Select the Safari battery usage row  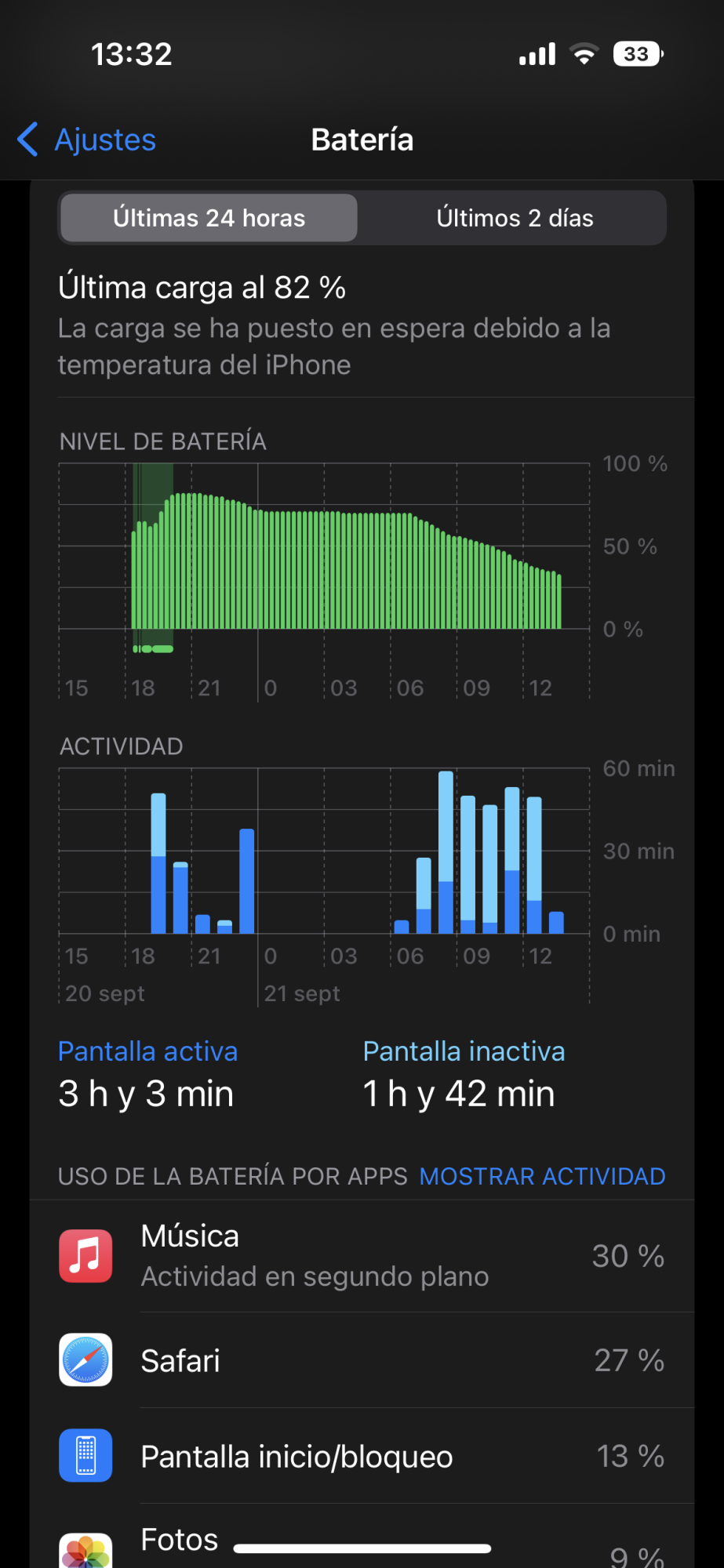[x=362, y=1360]
